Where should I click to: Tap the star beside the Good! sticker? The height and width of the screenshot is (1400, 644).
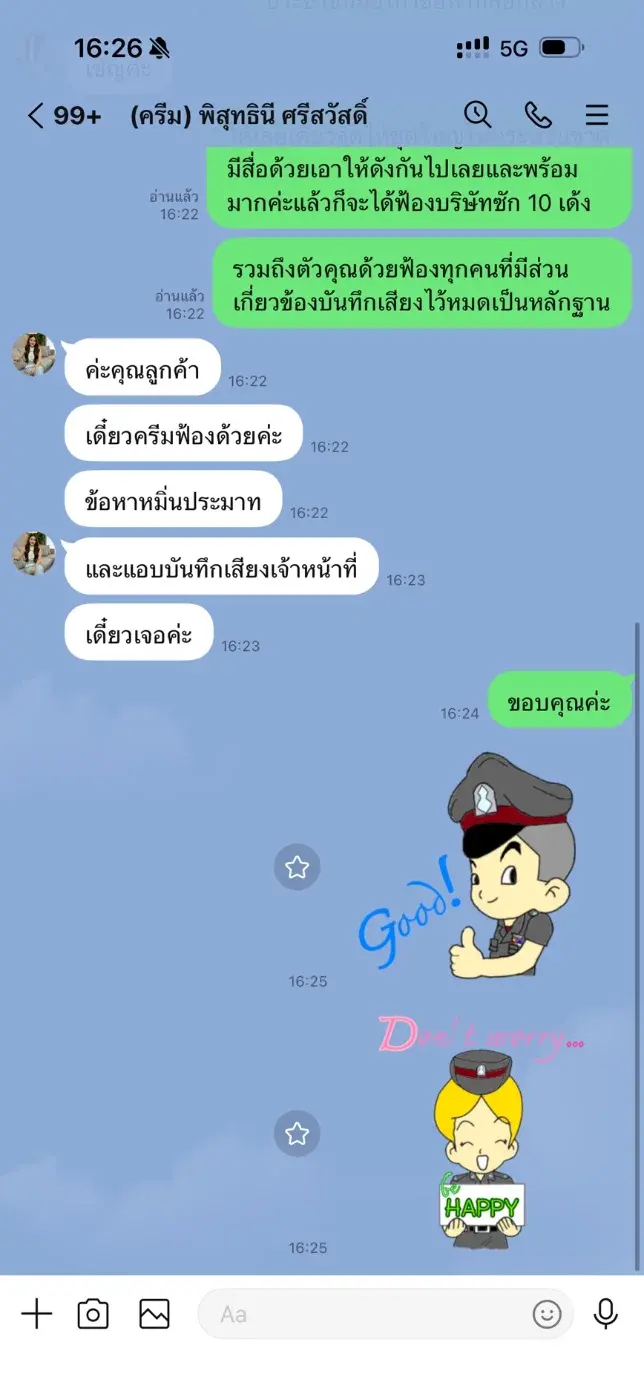297,867
